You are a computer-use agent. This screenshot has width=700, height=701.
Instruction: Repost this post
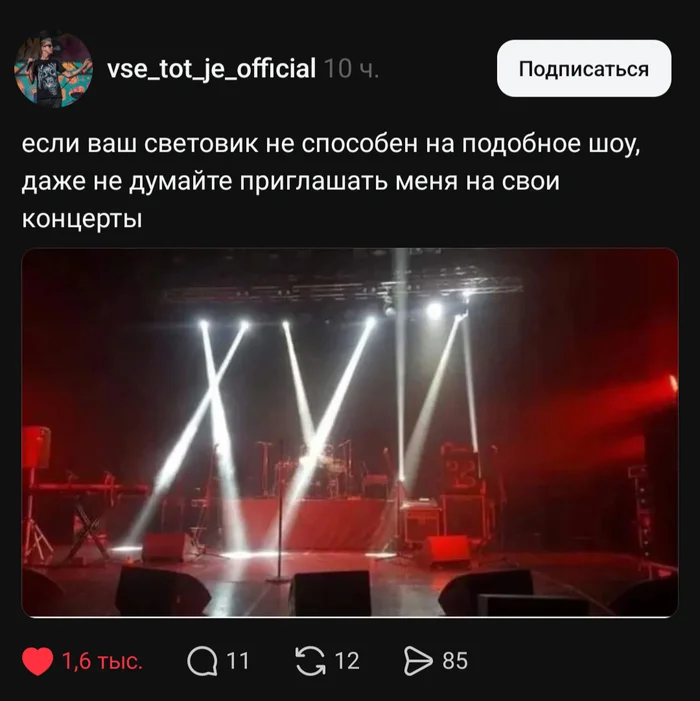[312, 661]
